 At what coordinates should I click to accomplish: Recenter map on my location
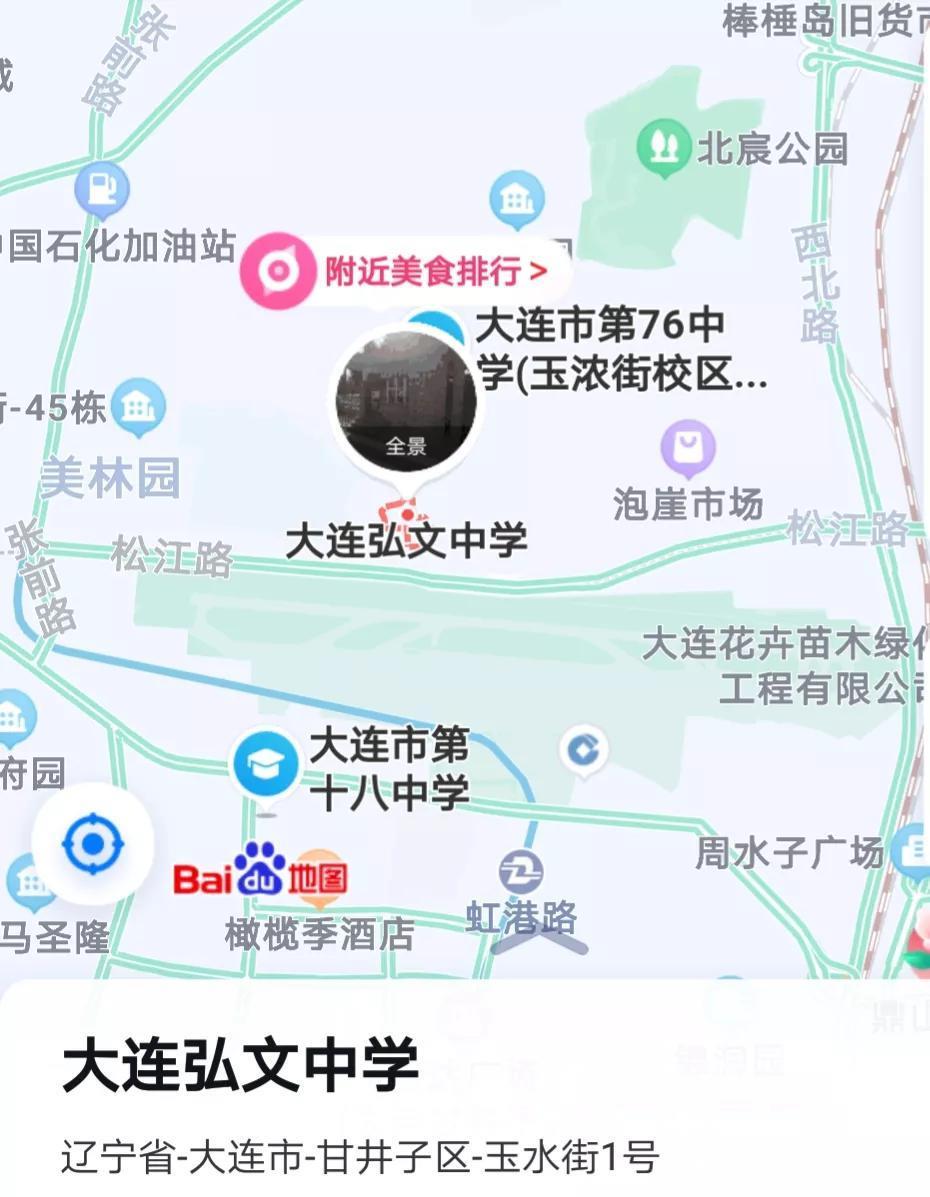click(92, 845)
